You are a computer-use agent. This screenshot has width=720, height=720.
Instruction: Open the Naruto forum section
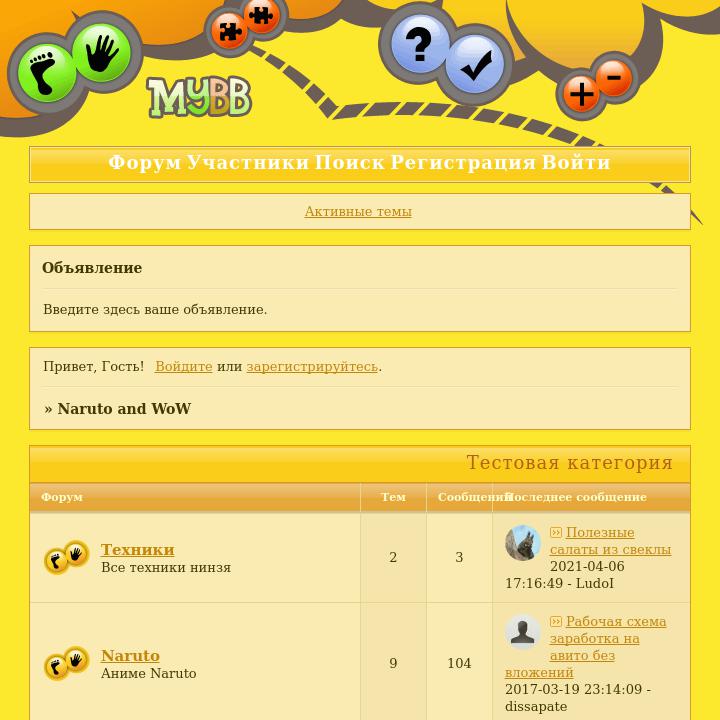pos(130,655)
